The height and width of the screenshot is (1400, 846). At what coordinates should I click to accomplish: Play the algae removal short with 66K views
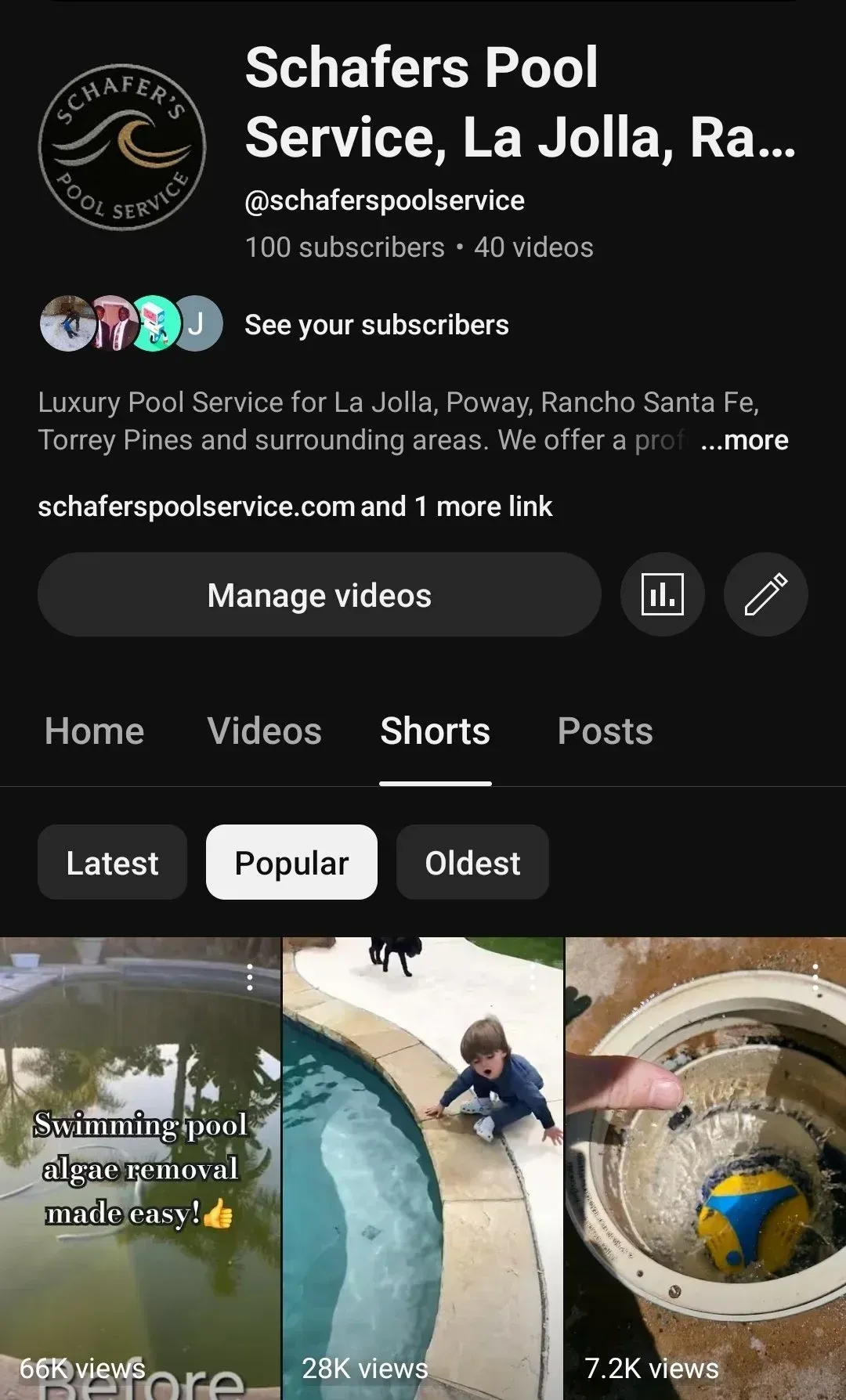point(139,1167)
